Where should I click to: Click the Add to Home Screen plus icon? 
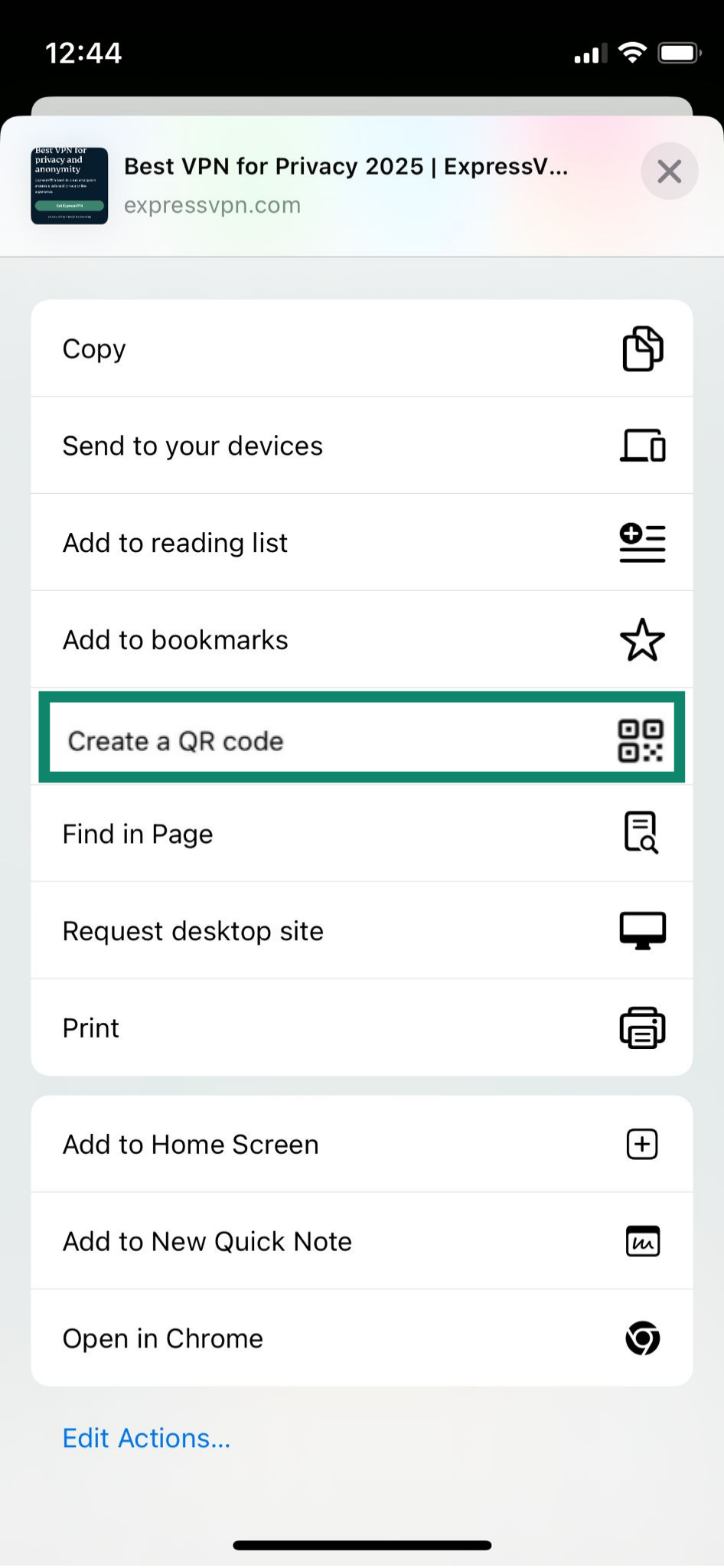point(641,1144)
